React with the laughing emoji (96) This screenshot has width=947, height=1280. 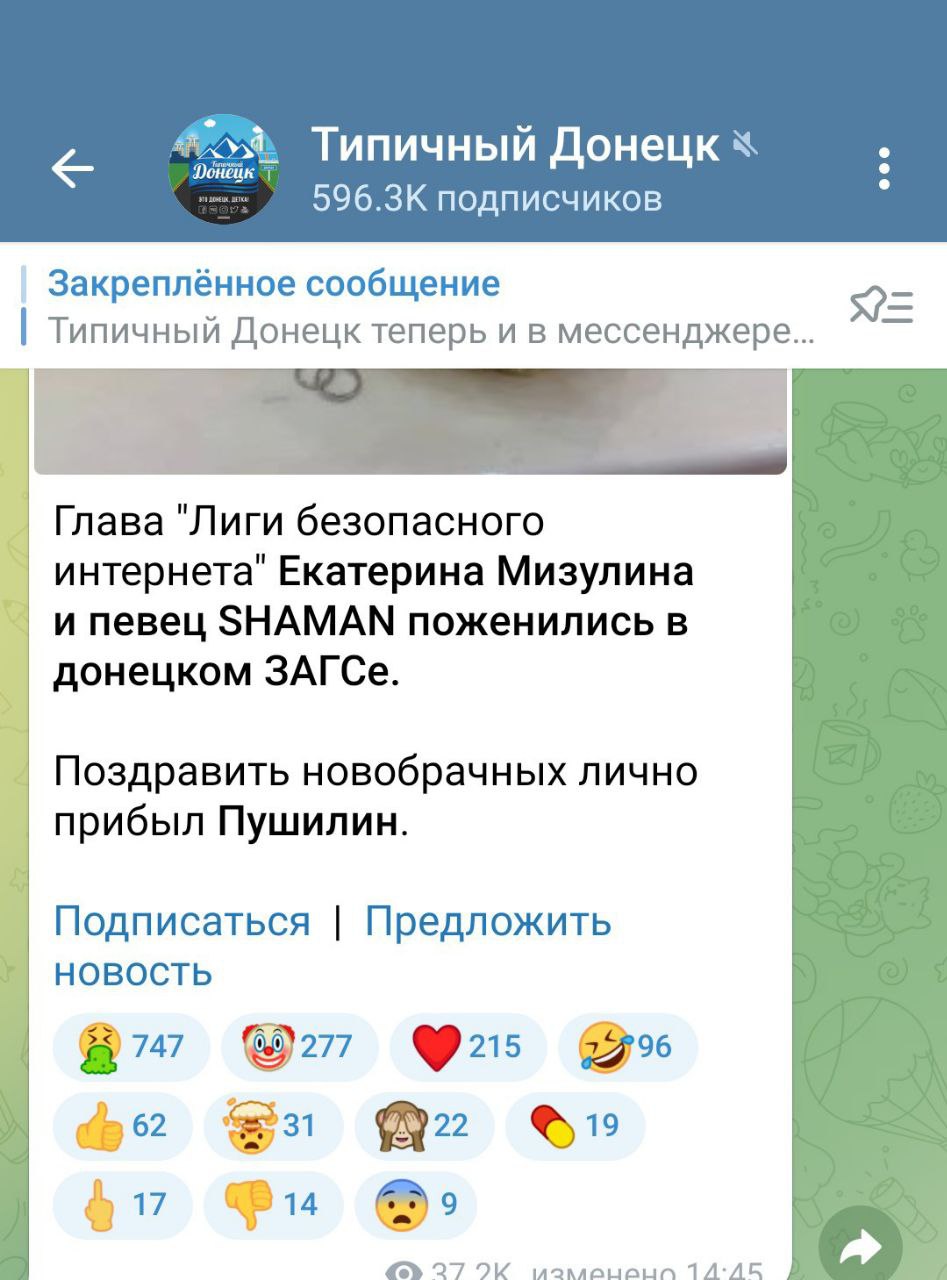pyautogui.click(x=627, y=1047)
